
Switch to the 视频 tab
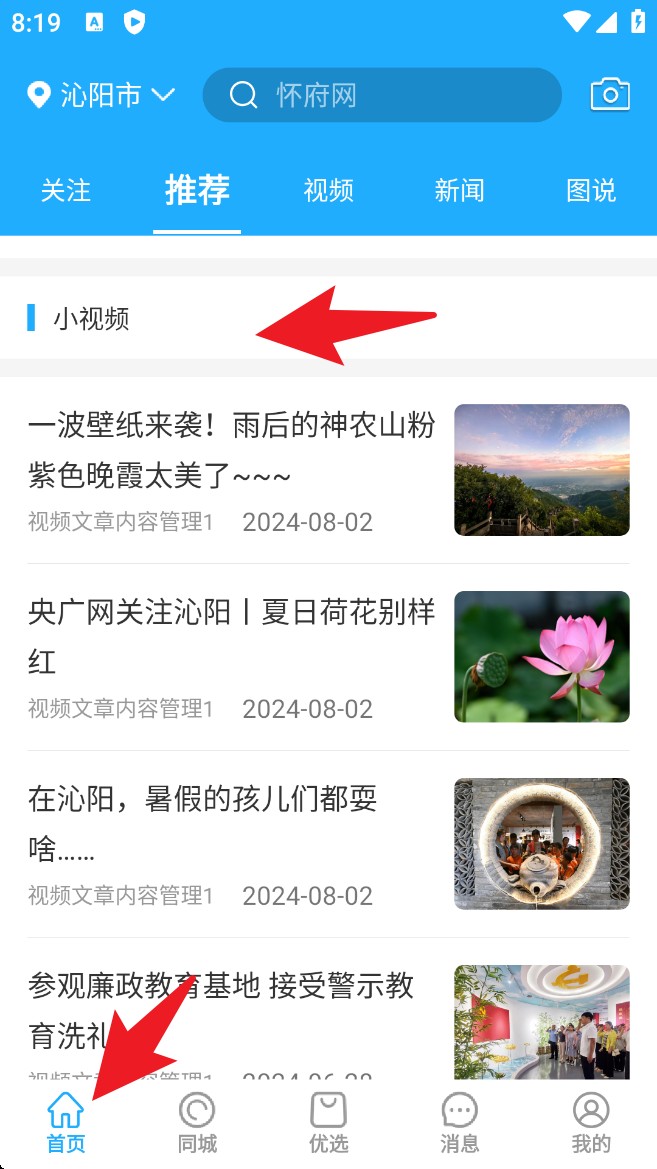click(x=329, y=190)
